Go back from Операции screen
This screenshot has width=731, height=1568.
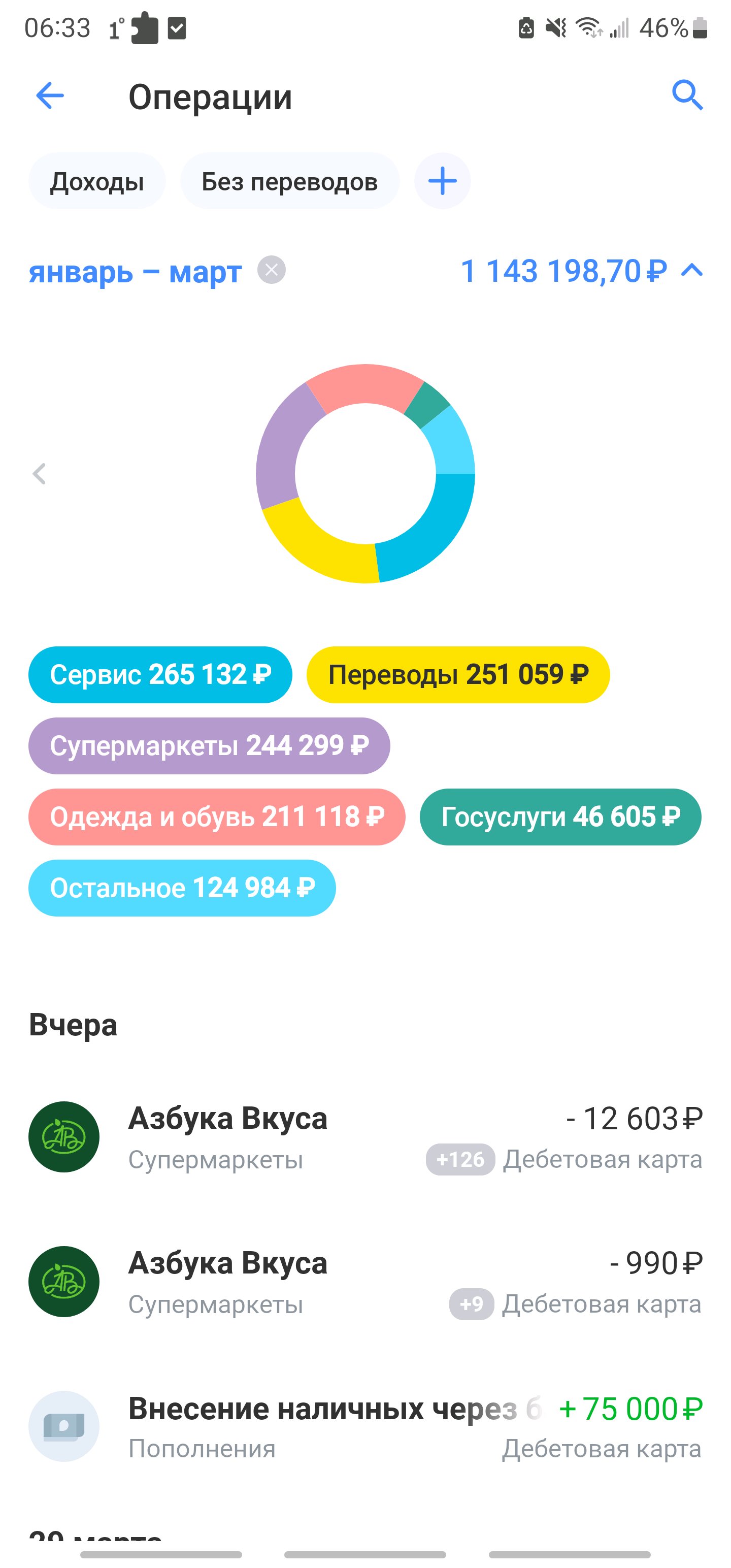50,95
